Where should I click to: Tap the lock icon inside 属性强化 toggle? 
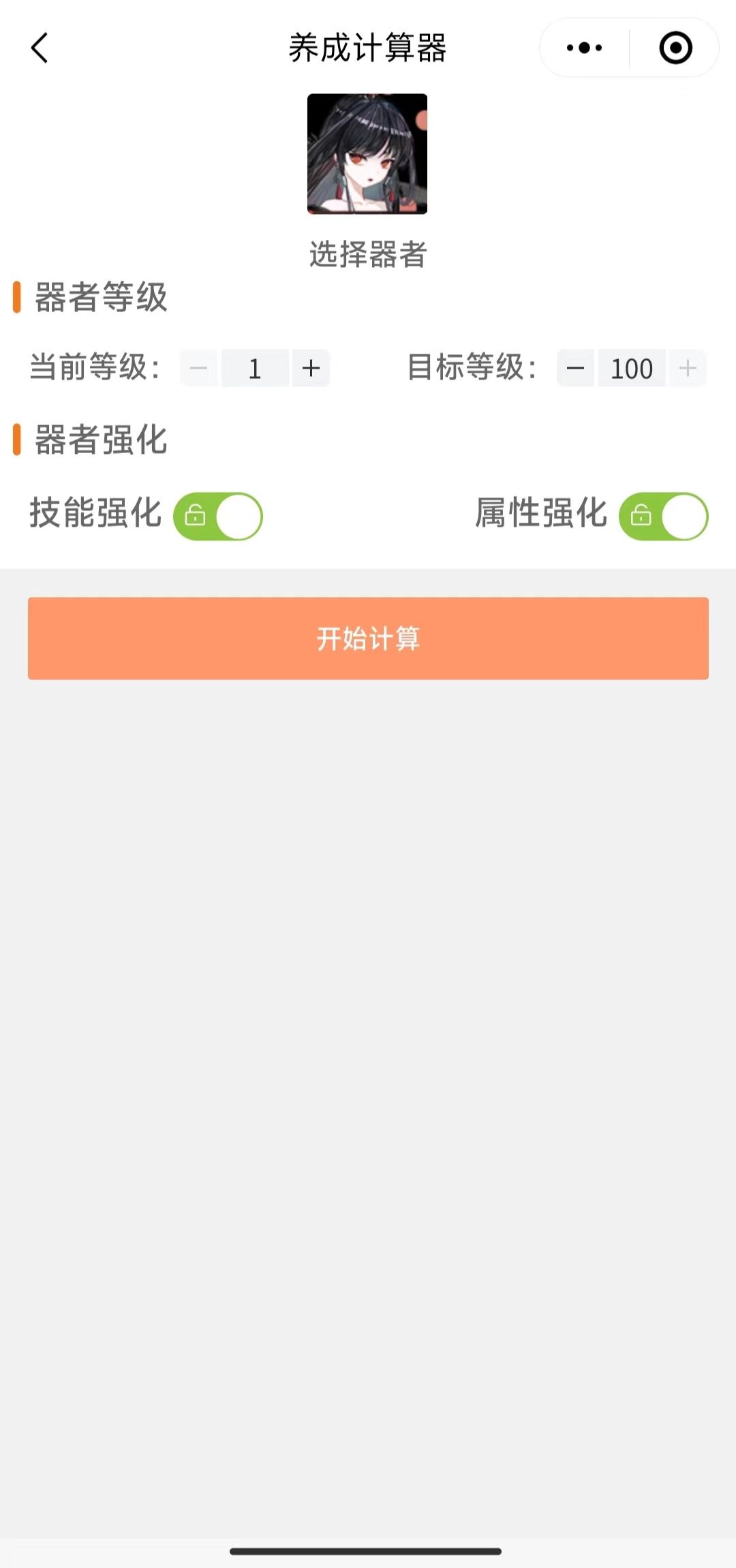(x=641, y=516)
